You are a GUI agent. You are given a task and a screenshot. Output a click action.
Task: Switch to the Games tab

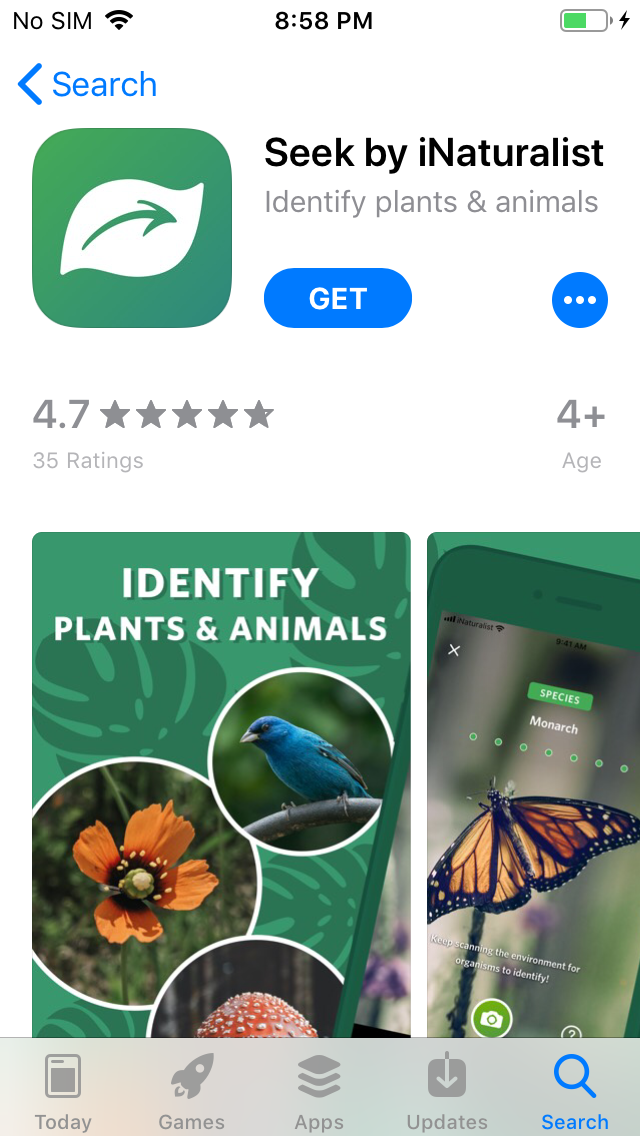pos(191,1092)
